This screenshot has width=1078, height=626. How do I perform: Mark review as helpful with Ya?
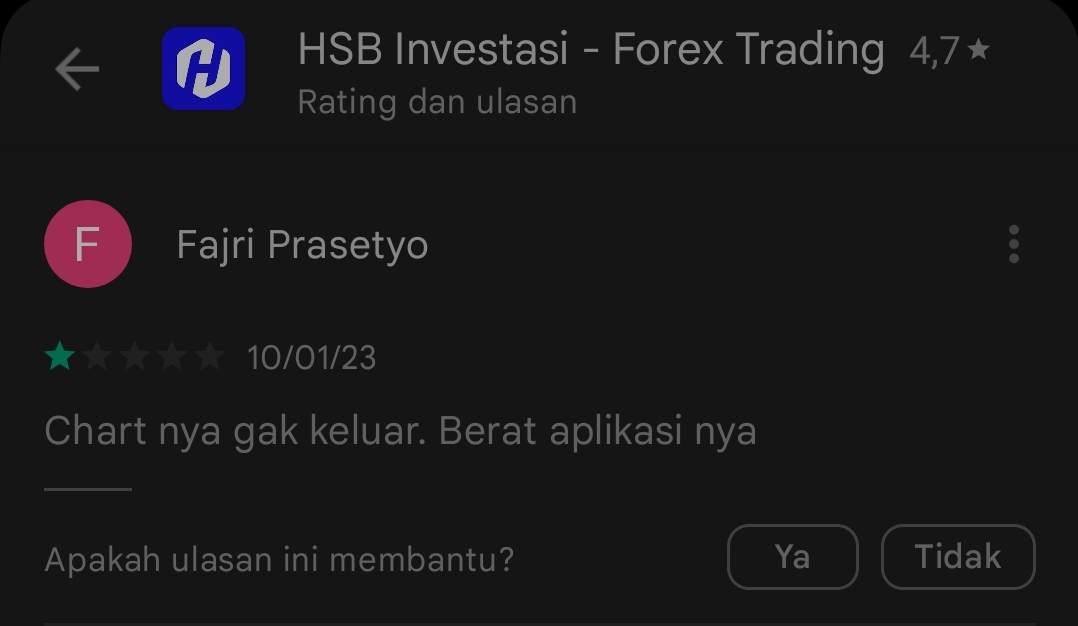pyautogui.click(x=792, y=557)
